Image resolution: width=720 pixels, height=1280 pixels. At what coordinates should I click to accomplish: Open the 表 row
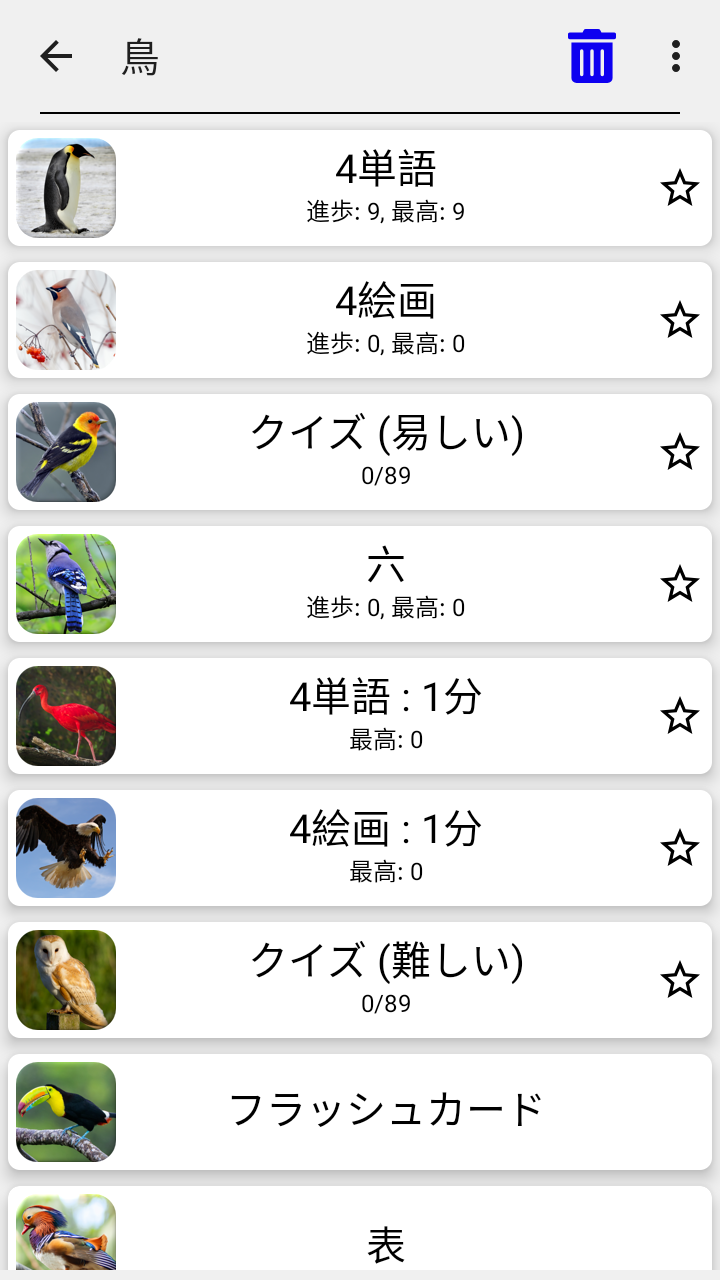tap(385, 1240)
